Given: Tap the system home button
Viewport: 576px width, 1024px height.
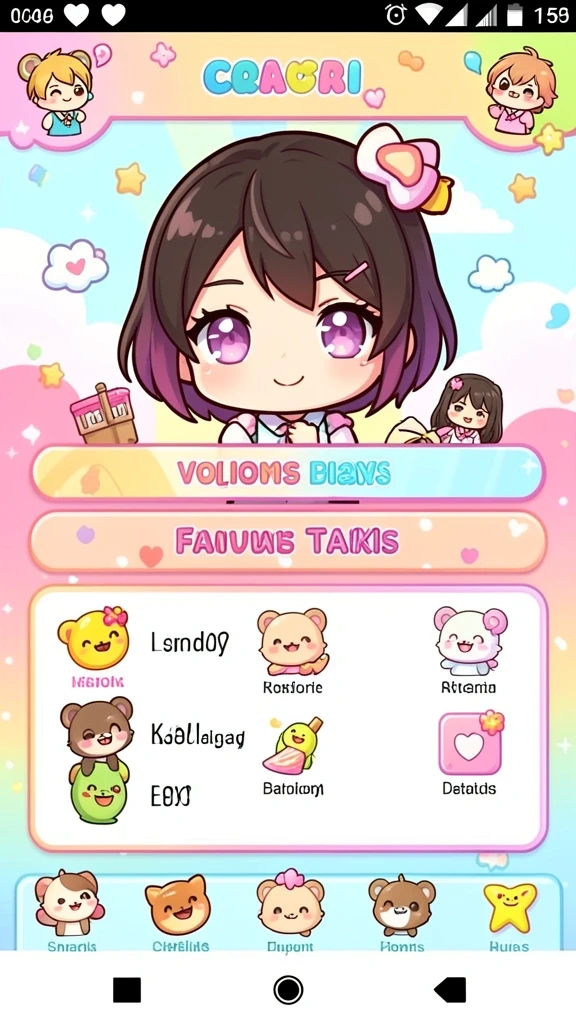Looking at the screenshot, I should [288, 990].
